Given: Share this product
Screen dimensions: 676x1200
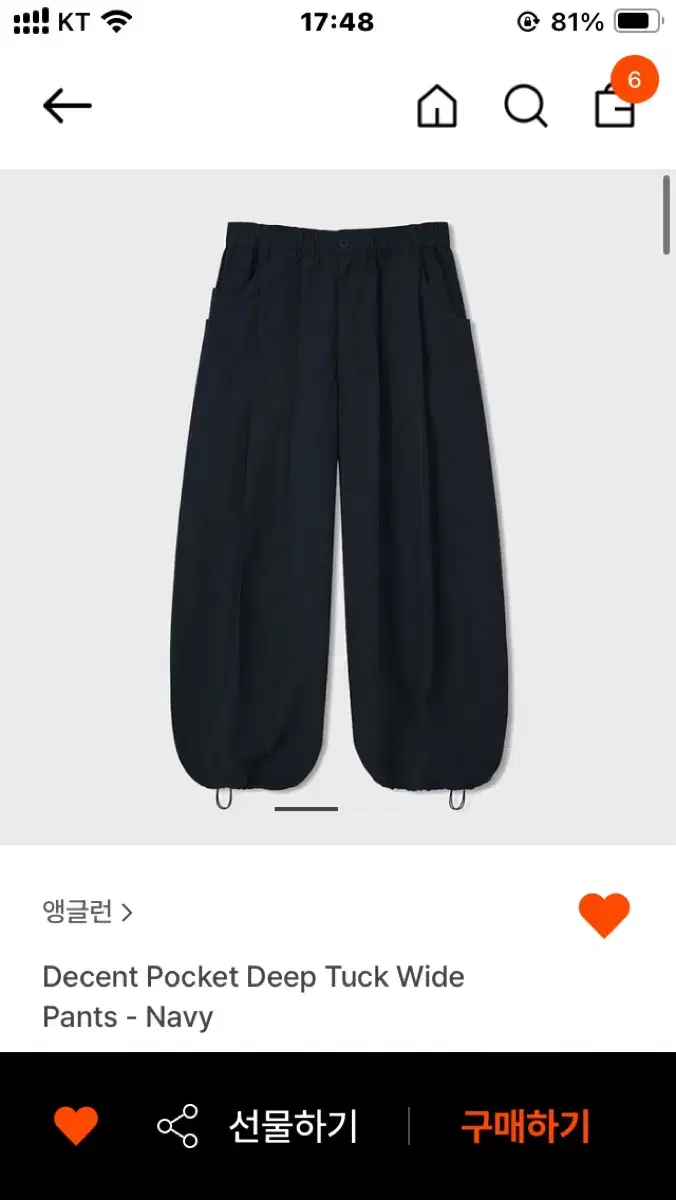Looking at the screenshot, I should tap(178, 1126).
